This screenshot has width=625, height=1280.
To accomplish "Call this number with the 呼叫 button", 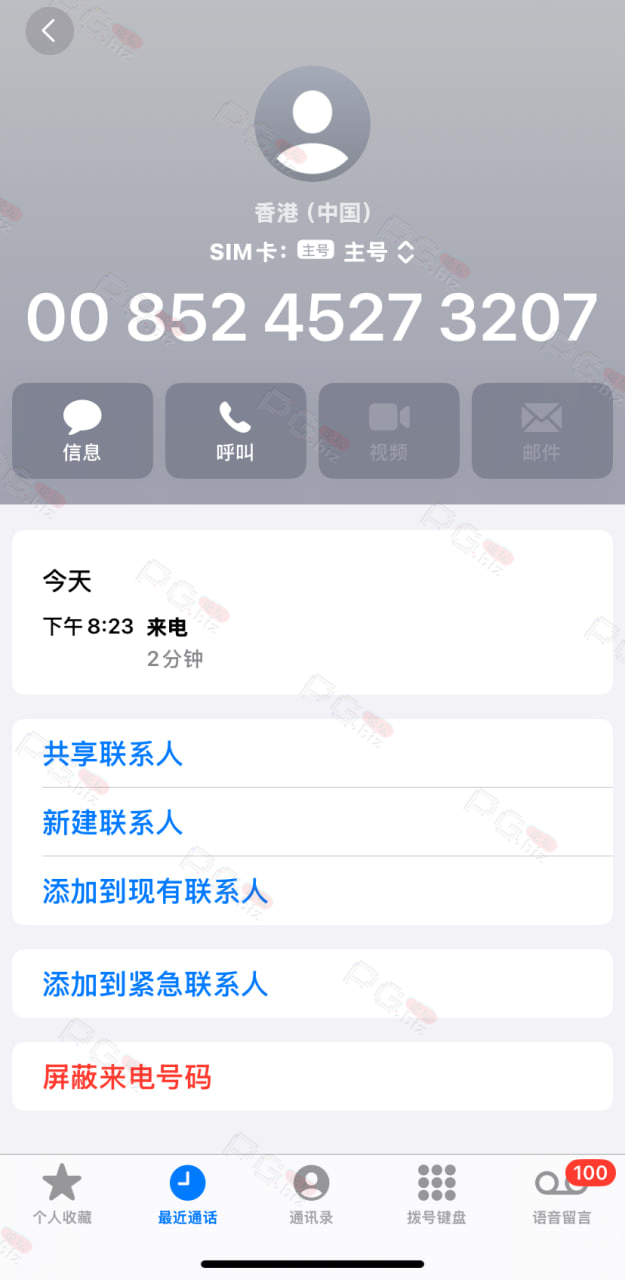I will point(235,431).
